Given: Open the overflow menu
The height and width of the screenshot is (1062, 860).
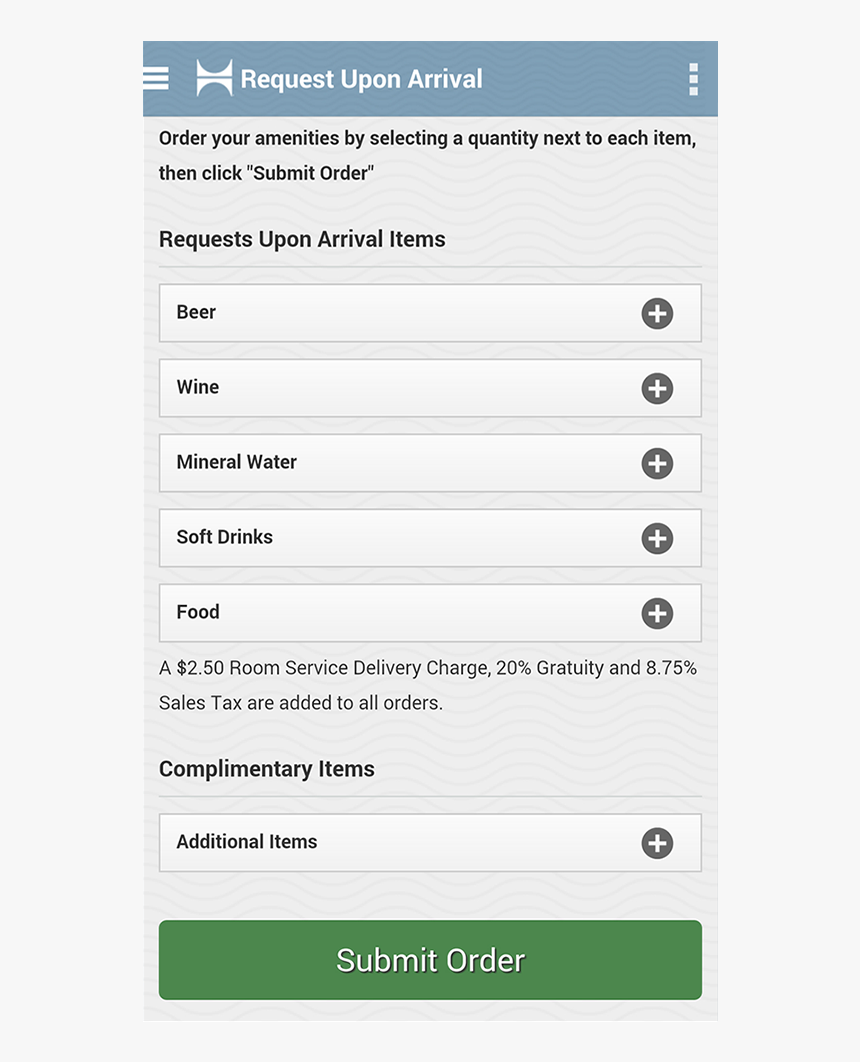Looking at the screenshot, I should point(693,79).
